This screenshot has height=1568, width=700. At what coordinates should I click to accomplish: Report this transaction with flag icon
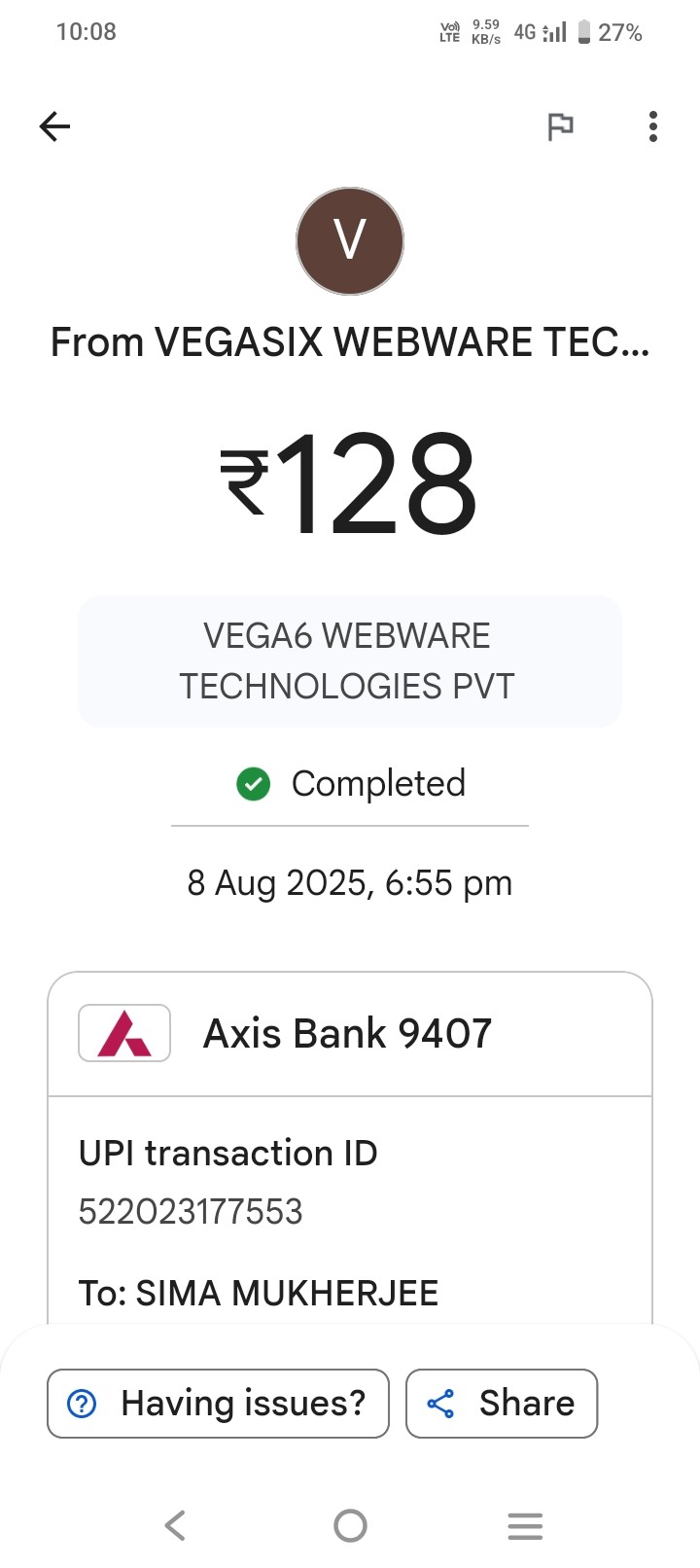[x=560, y=126]
